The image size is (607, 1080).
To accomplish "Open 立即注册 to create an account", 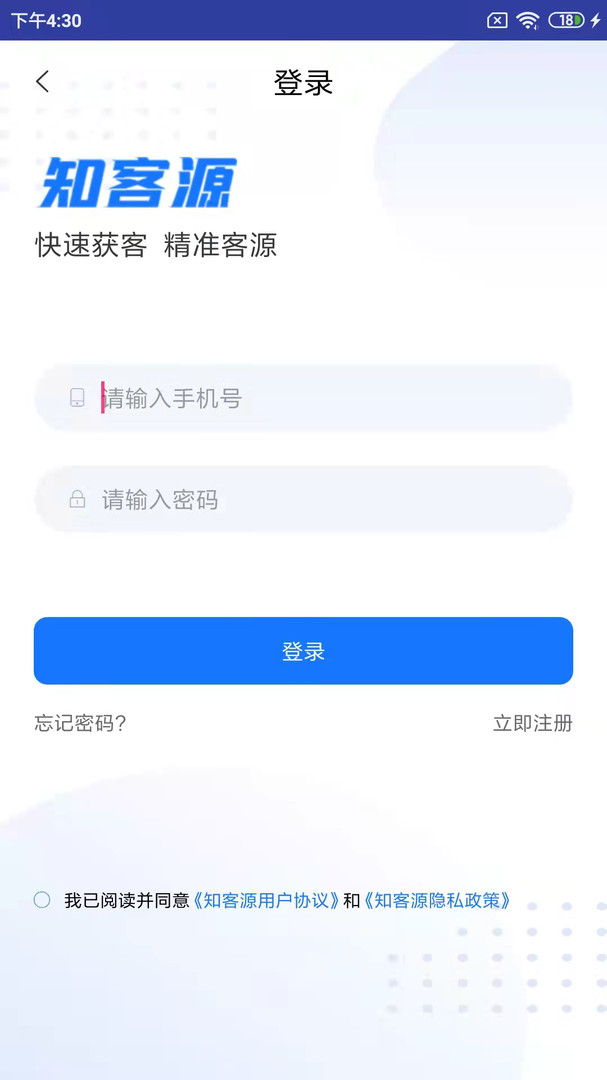I will click(x=532, y=723).
